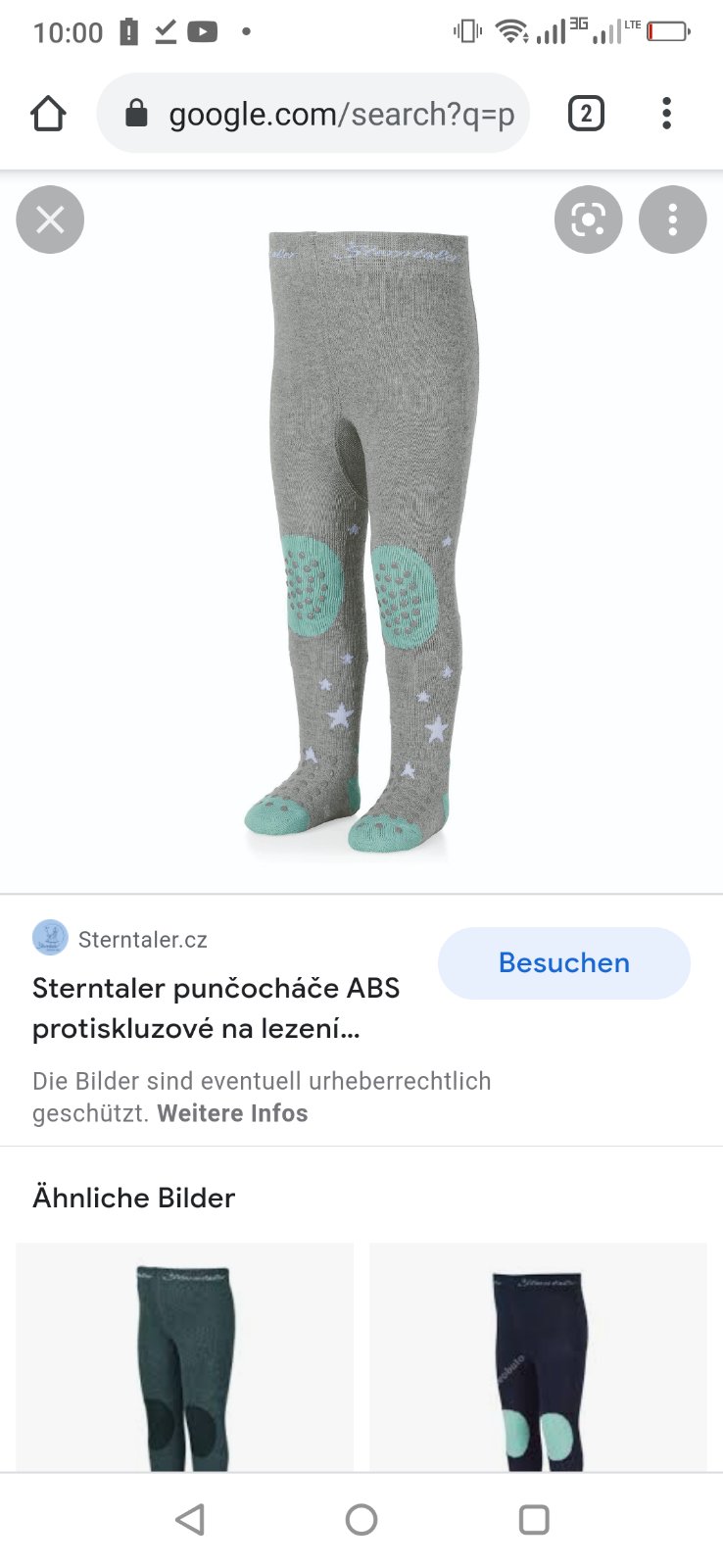Open the Sterntaler punčocháče ABS result title
The height and width of the screenshot is (1568, 723).
coord(216,1007)
